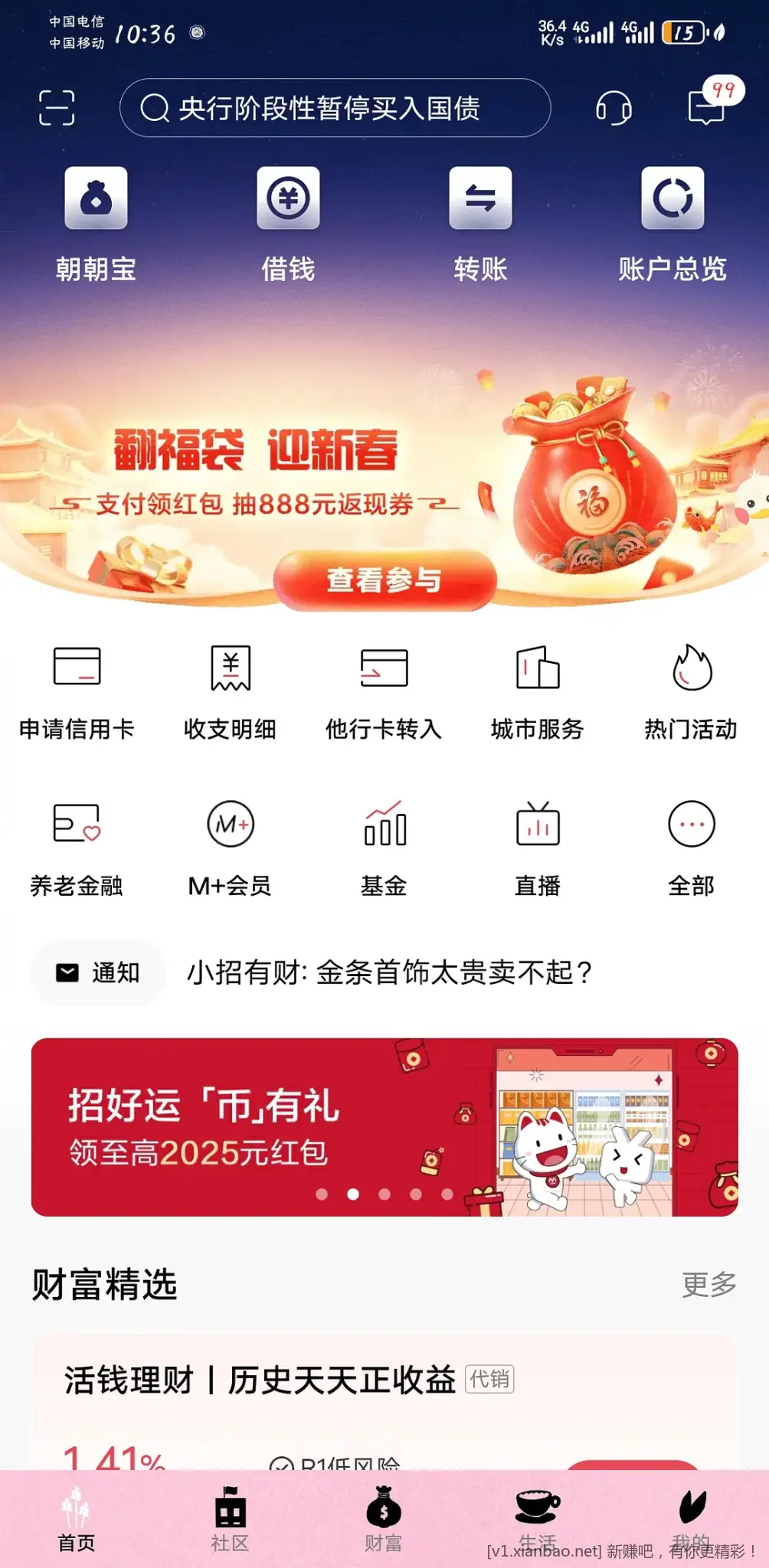
Task: Read the 小招有财 notice about 金条首饰
Action: pyautogui.click(x=391, y=973)
